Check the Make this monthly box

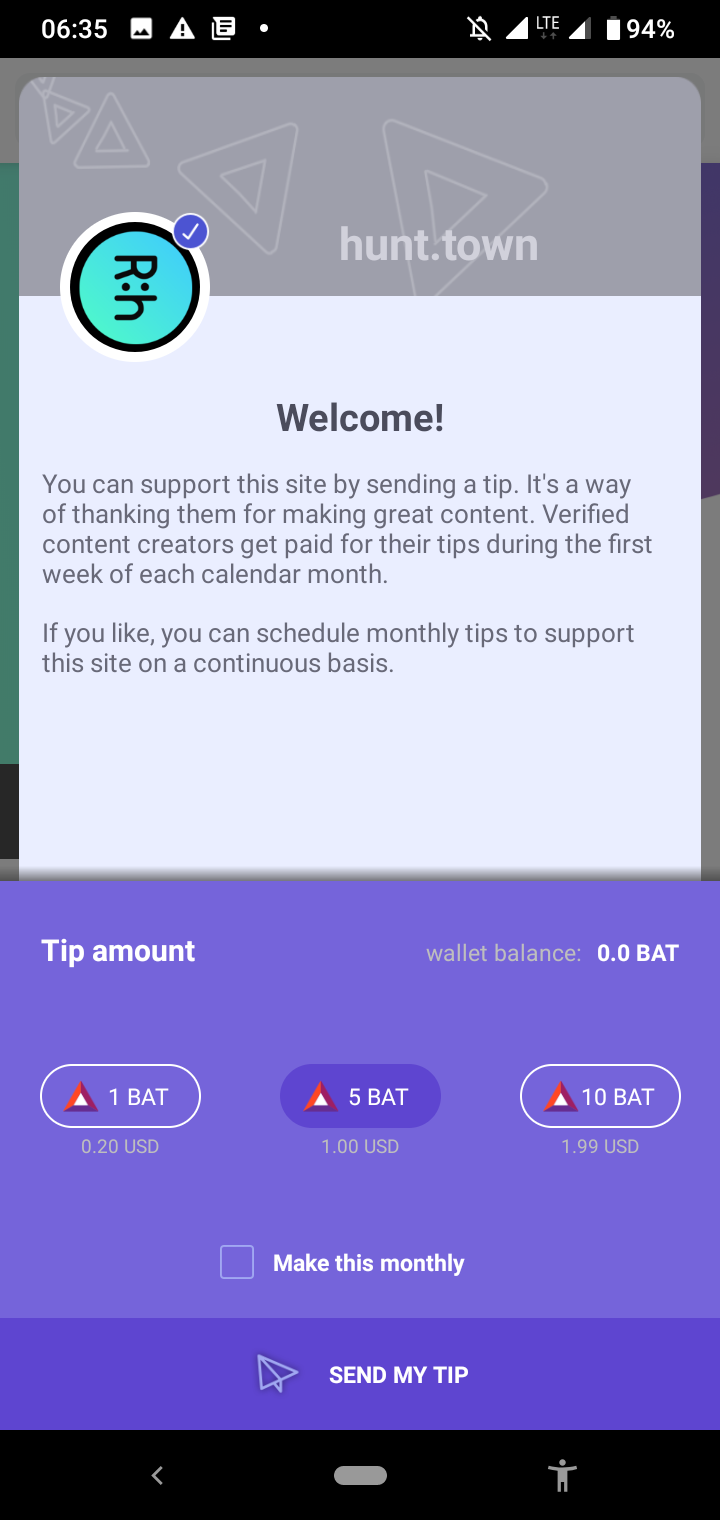[x=237, y=1262]
